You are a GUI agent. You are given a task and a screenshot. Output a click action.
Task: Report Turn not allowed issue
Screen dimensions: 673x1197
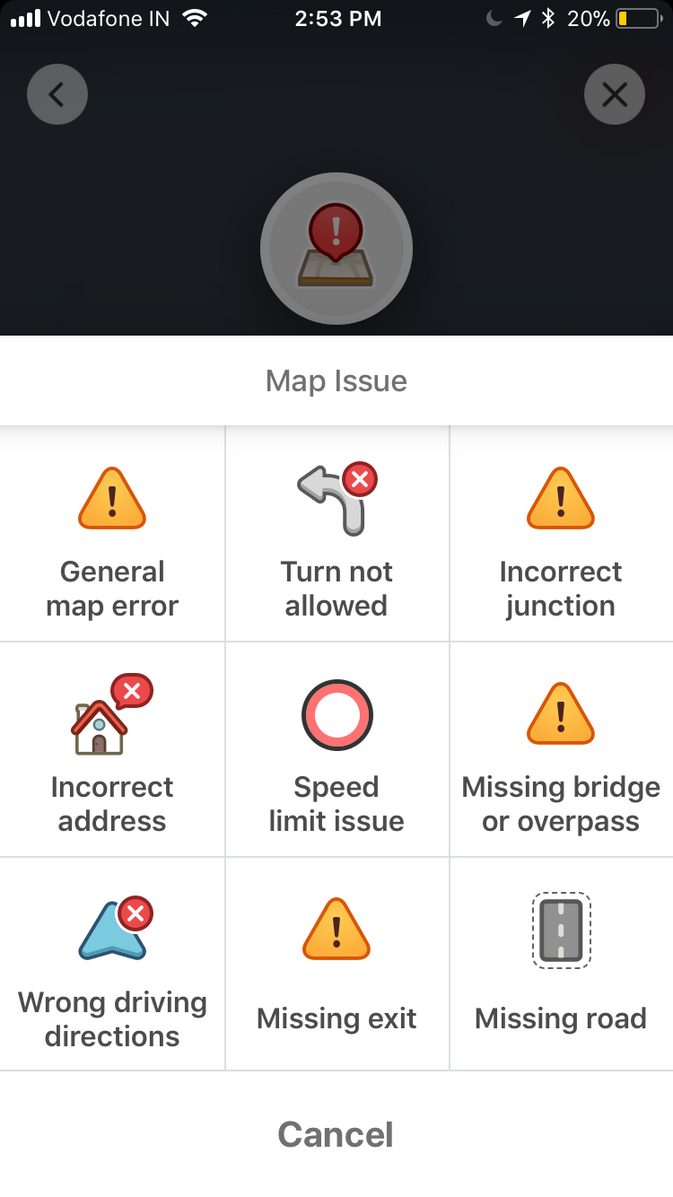(336, 534)
